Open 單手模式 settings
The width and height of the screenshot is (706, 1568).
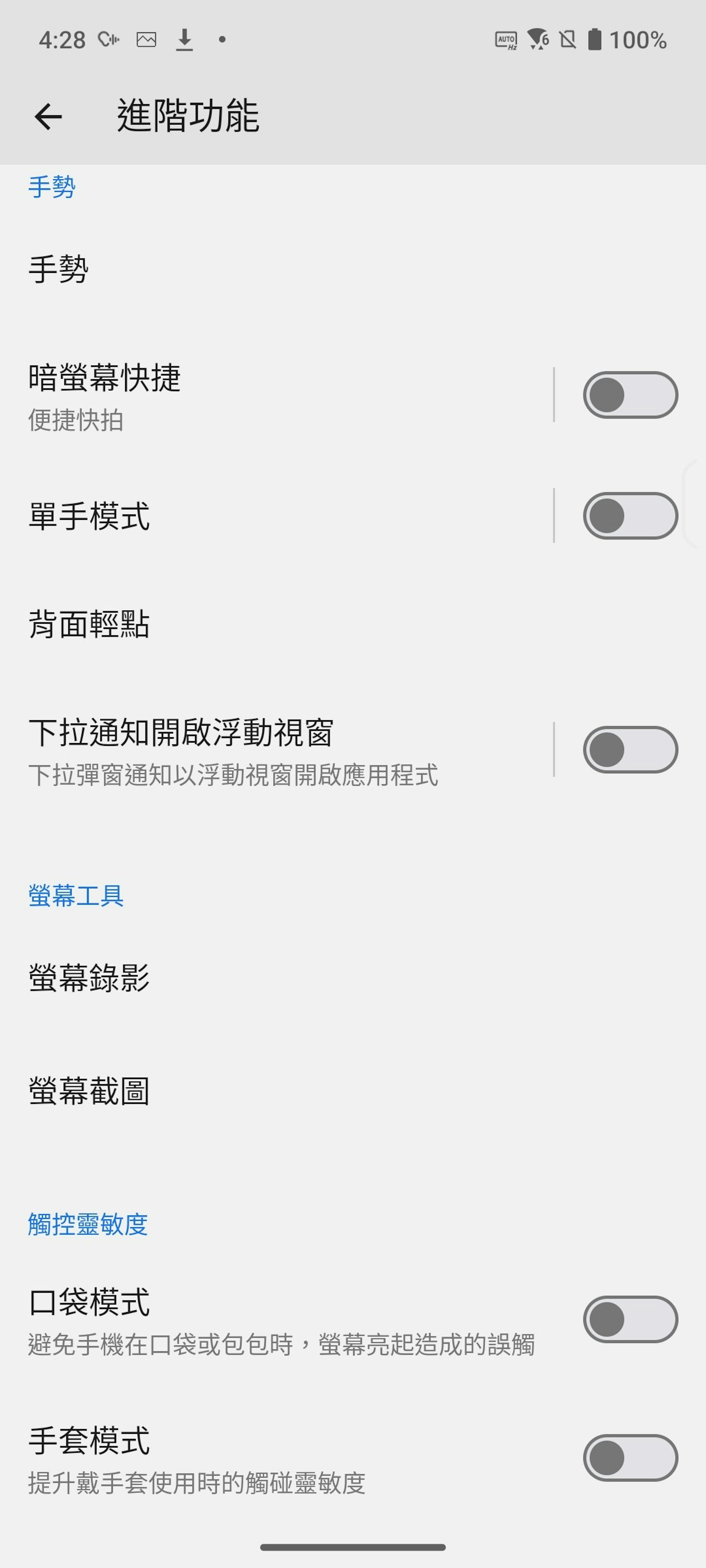[x=275, y=516]
